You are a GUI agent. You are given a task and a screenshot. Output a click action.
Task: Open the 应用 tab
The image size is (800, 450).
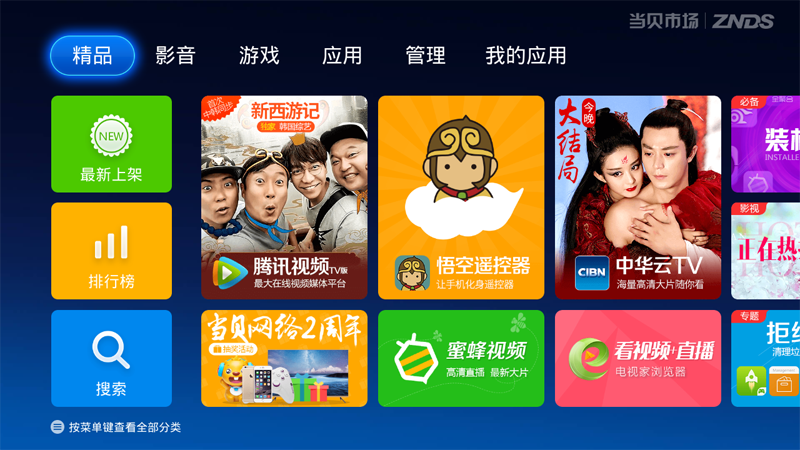coord(342,56)
